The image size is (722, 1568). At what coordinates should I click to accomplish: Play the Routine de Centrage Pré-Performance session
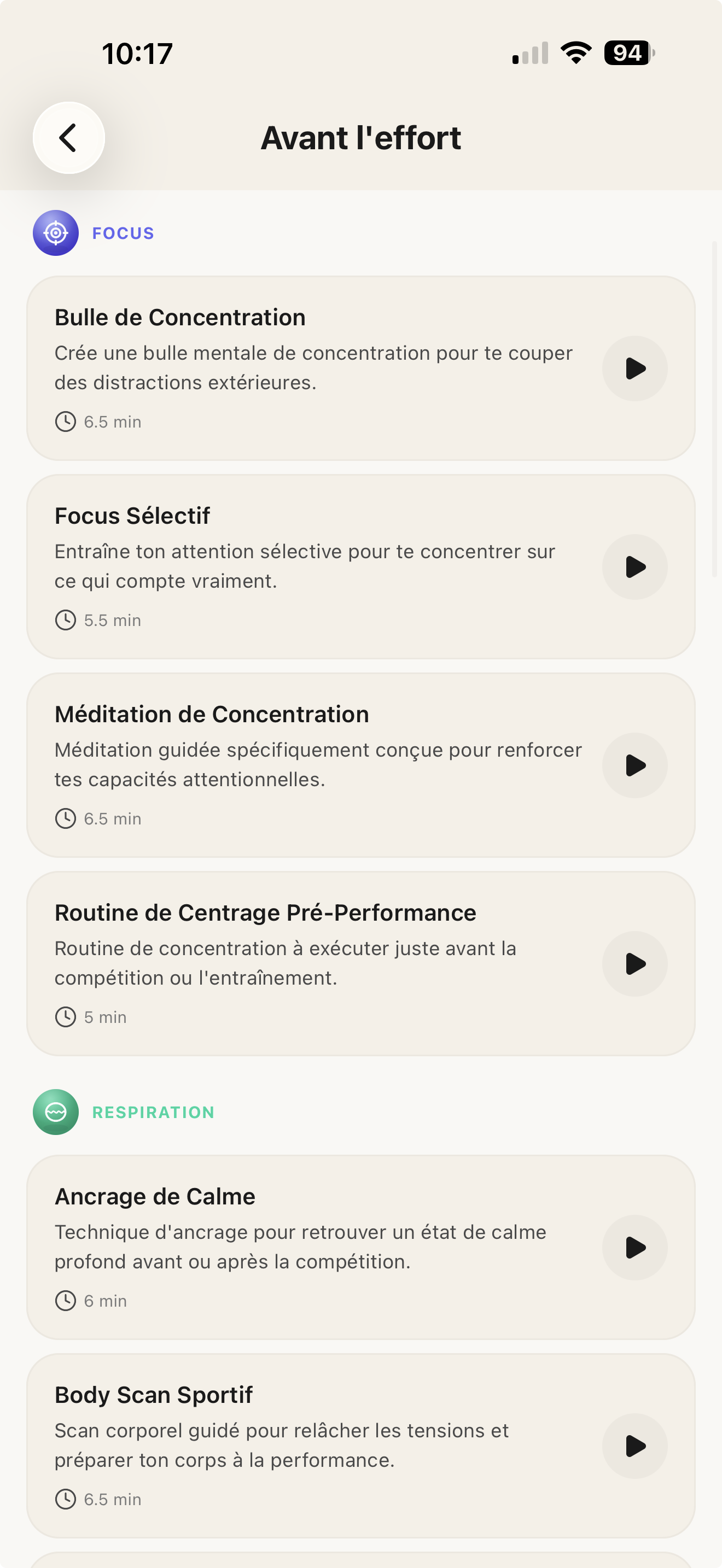(634, 963)
